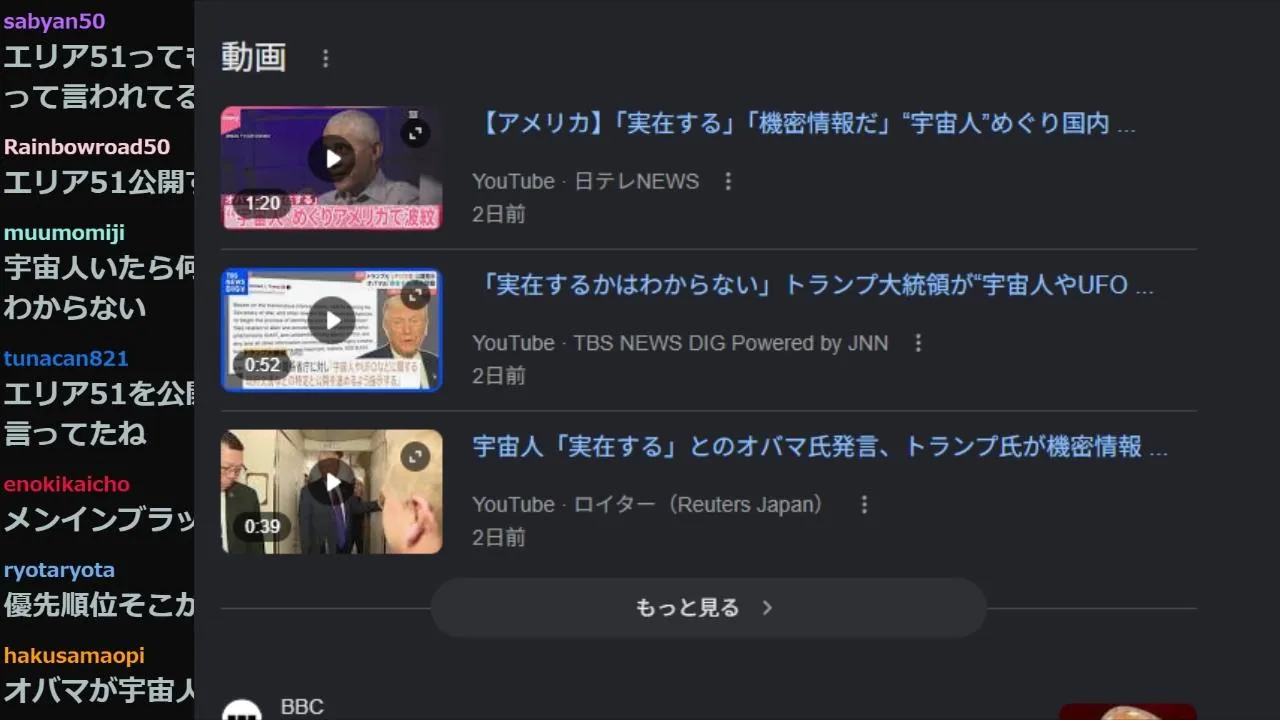
Task: Tap もっと見る to show more videos
Action: (707, 607)
